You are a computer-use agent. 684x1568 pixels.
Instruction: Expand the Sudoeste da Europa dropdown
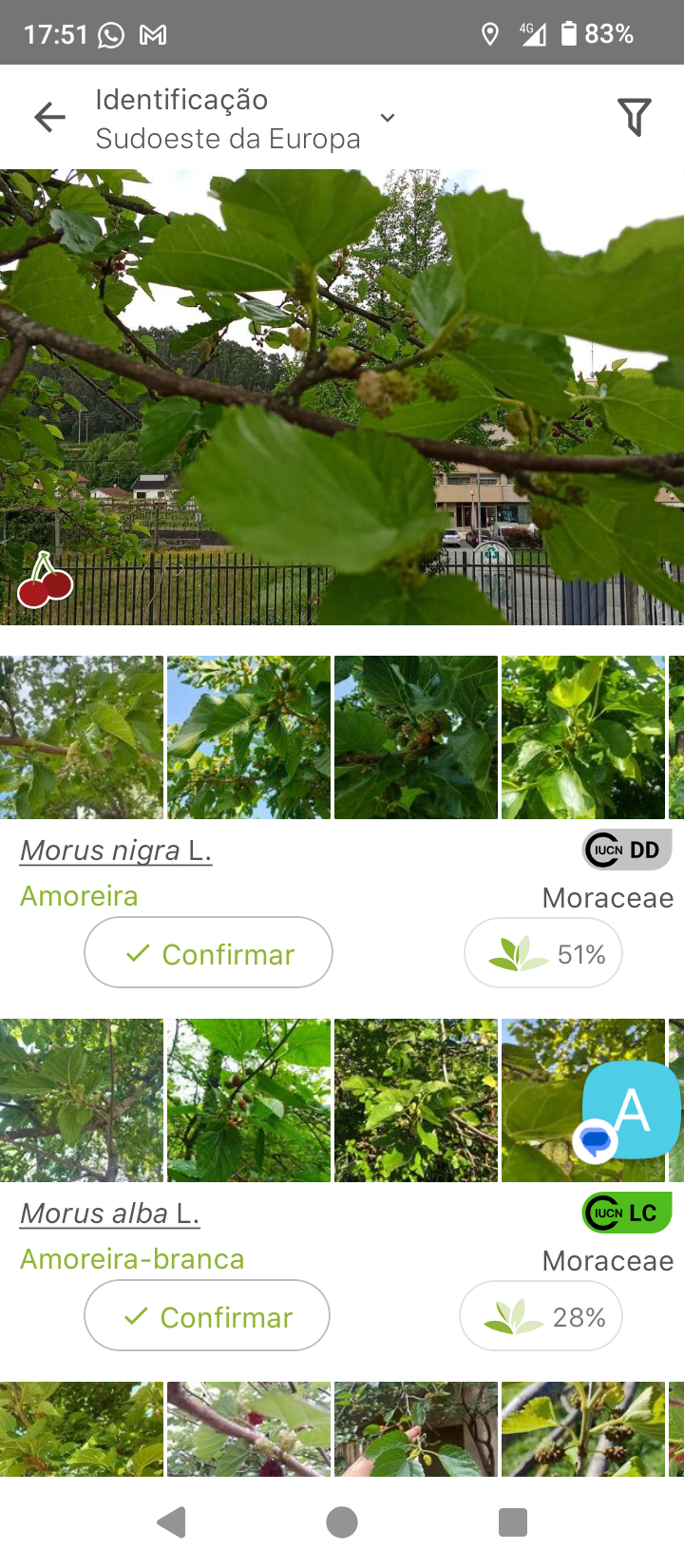coord(387,118)
